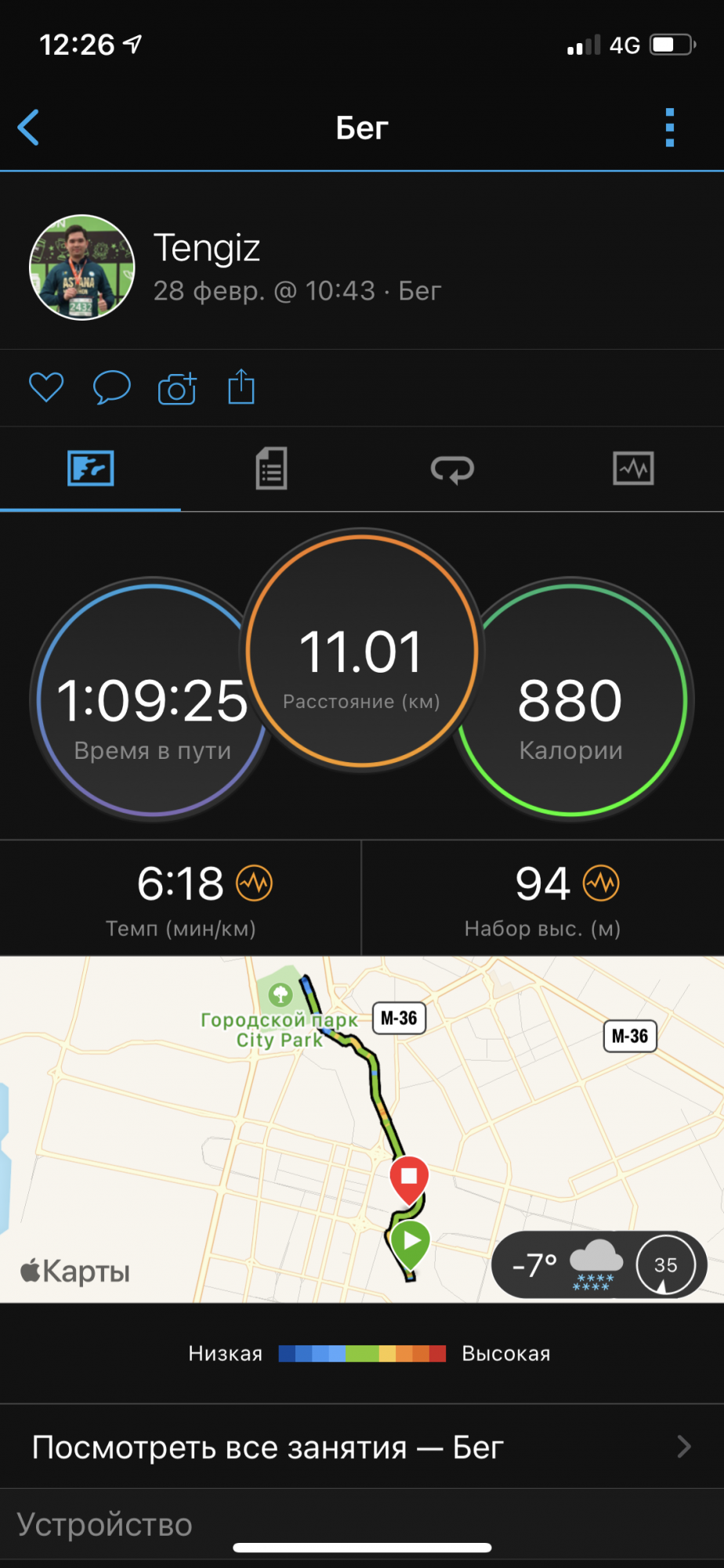Show elevation chart icon next to 94

pyautogui.click(x=601, y=884)
